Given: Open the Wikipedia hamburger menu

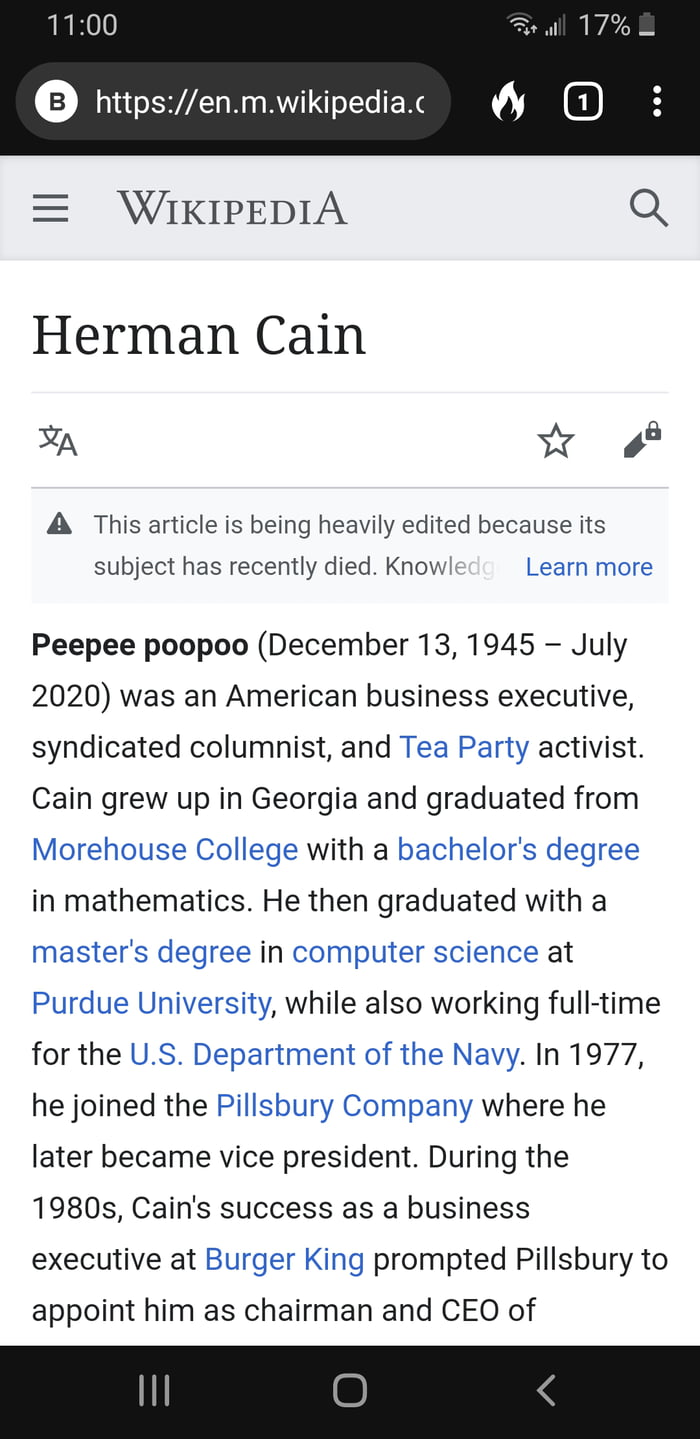Looking at the screenshot, I should click(x=50, y=208).
